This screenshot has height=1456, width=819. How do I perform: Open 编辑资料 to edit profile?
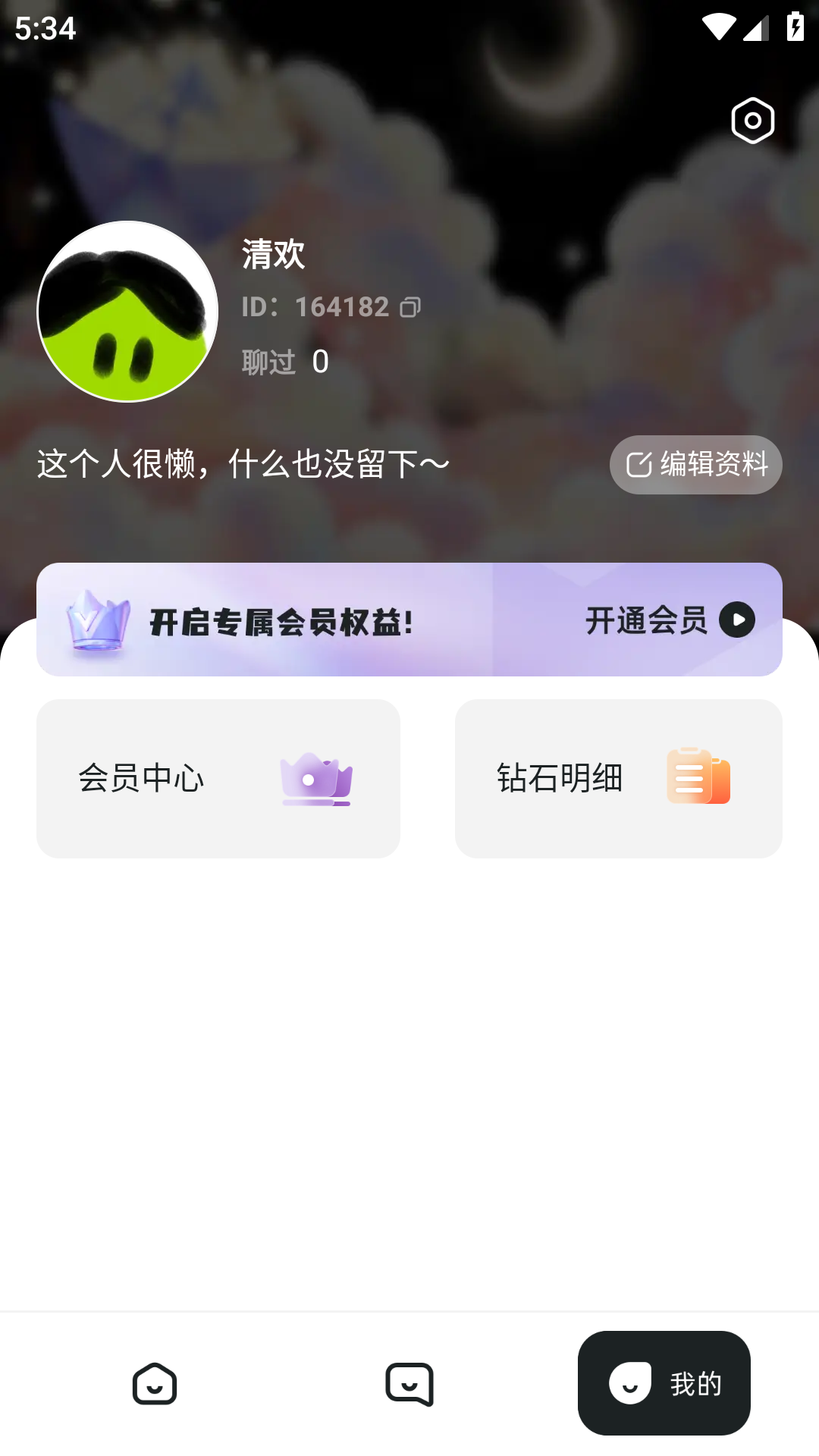point(695,465)
